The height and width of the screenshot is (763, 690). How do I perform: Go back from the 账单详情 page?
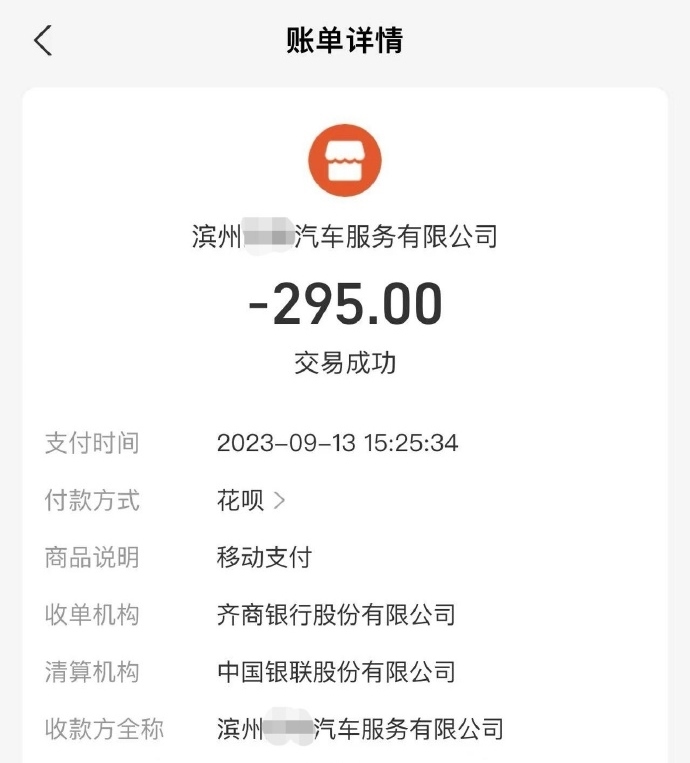point(42,41)
